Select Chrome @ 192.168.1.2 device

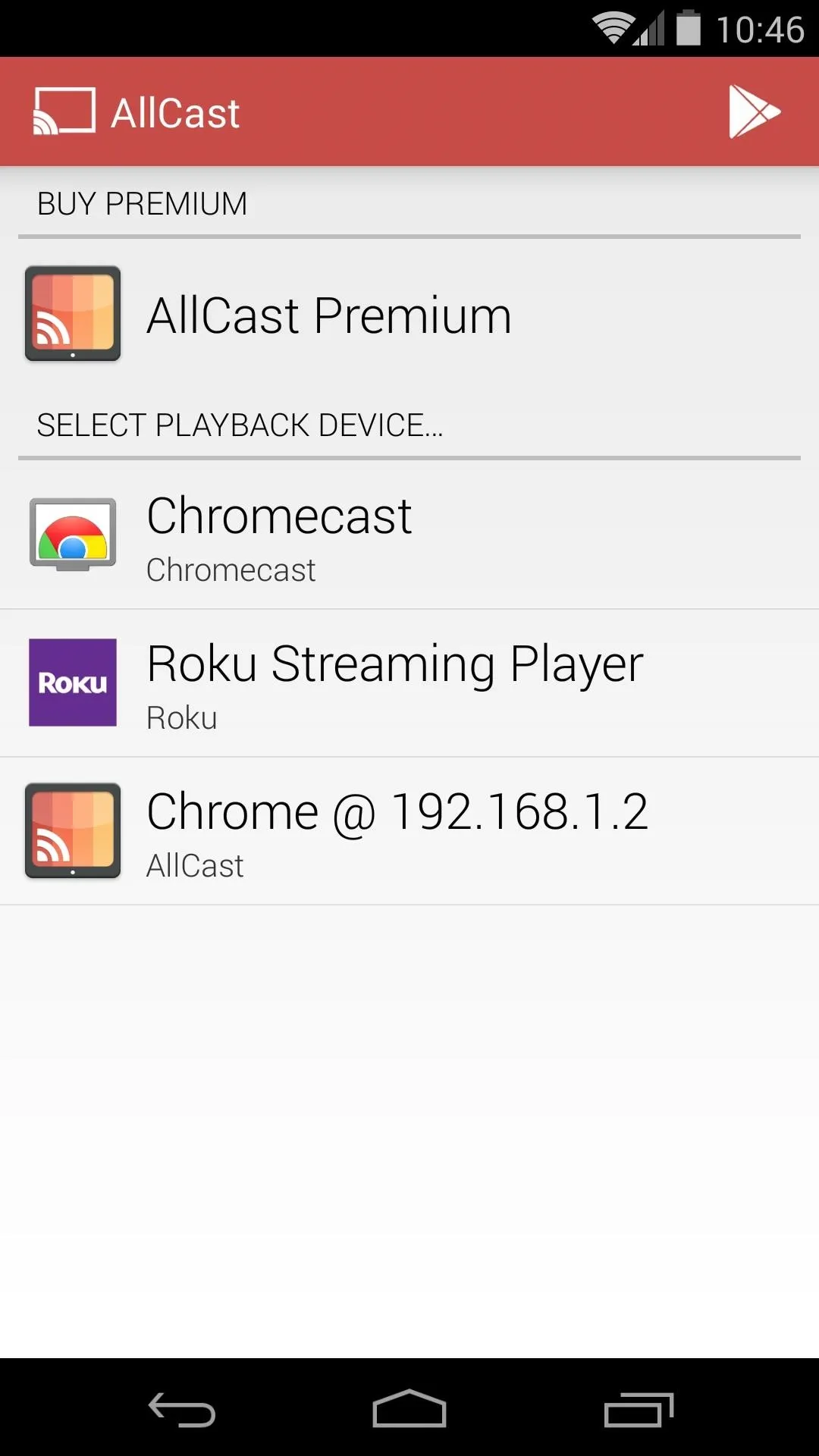(409, 831)
